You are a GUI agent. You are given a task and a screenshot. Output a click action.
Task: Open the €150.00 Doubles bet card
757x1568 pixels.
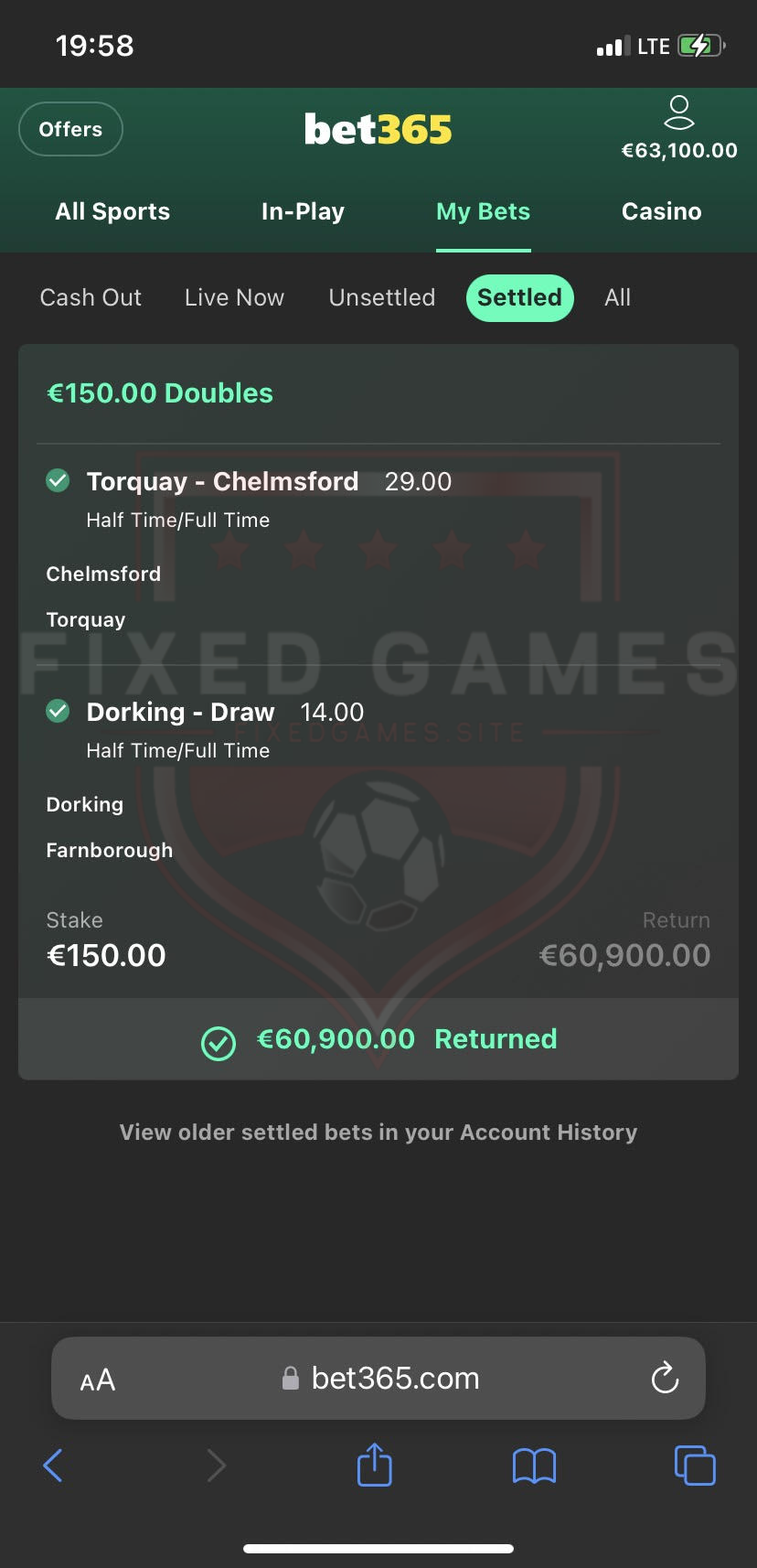click(160, 393)
